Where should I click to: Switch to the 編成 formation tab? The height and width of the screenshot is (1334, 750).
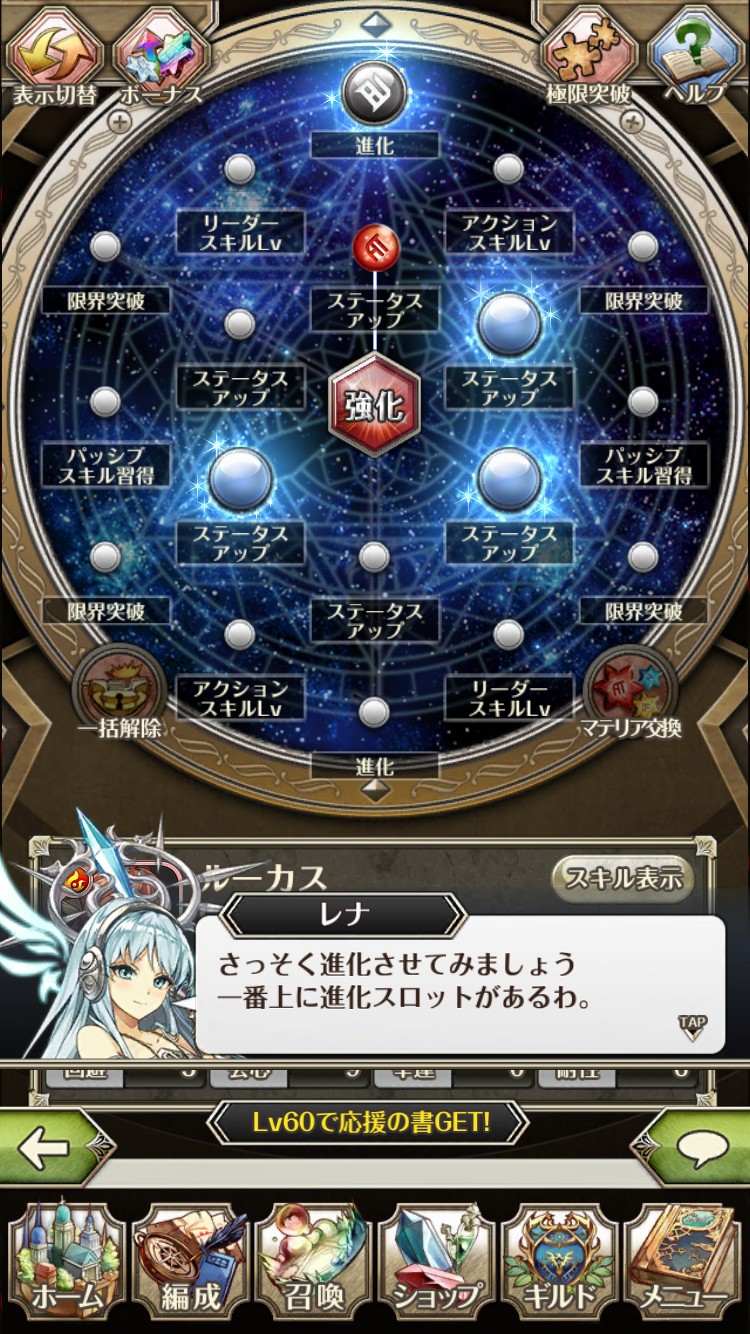[x=190, y=1265]
